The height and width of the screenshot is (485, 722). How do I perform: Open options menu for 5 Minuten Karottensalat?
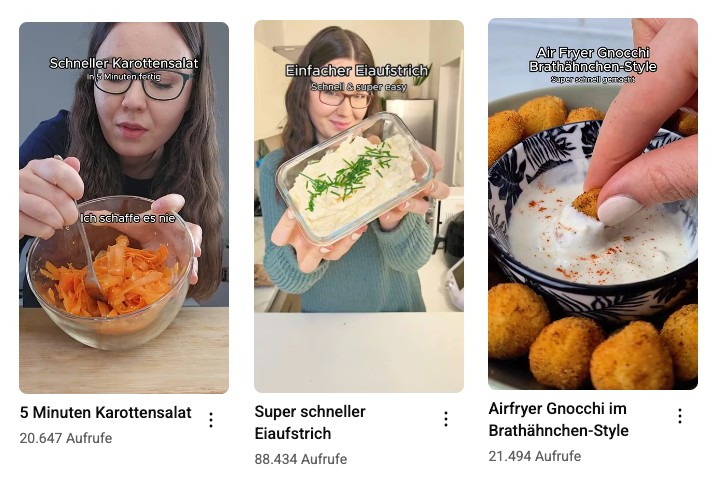click(210, 420)
